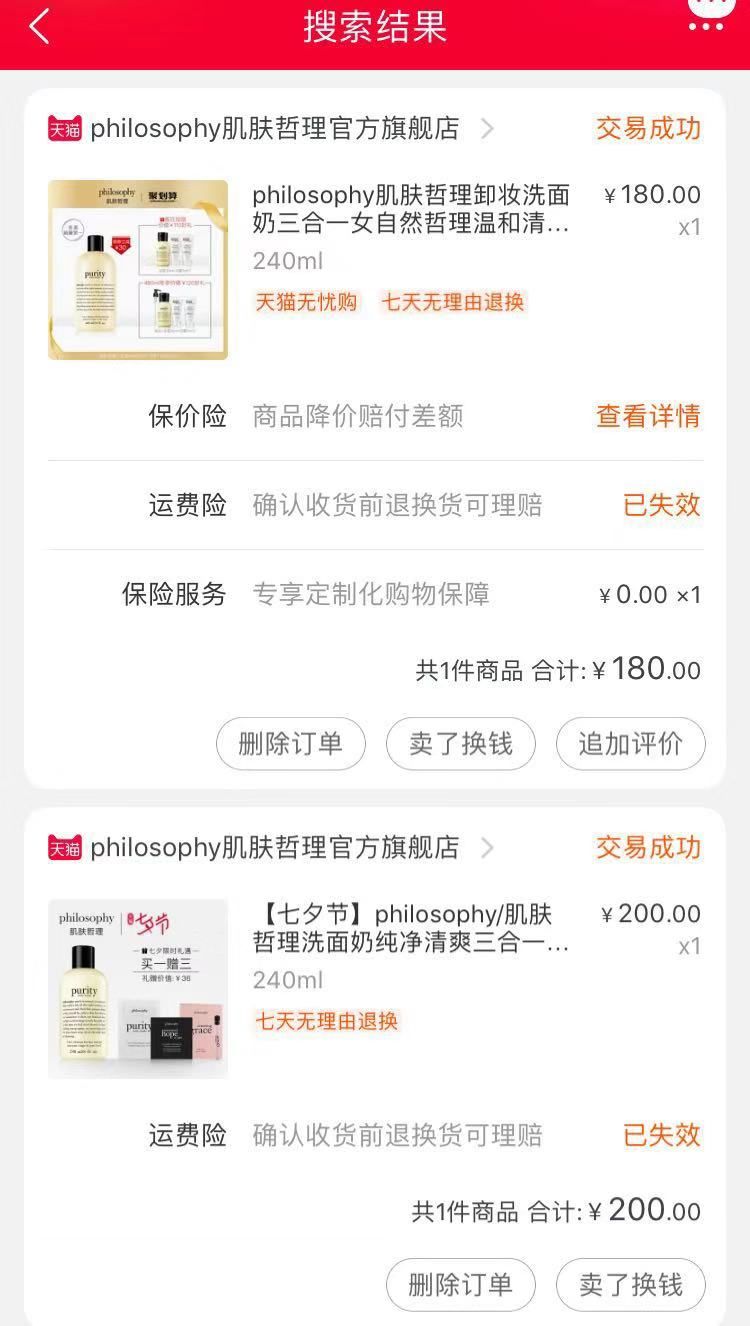Expand the second store page using its chevron

489,847
